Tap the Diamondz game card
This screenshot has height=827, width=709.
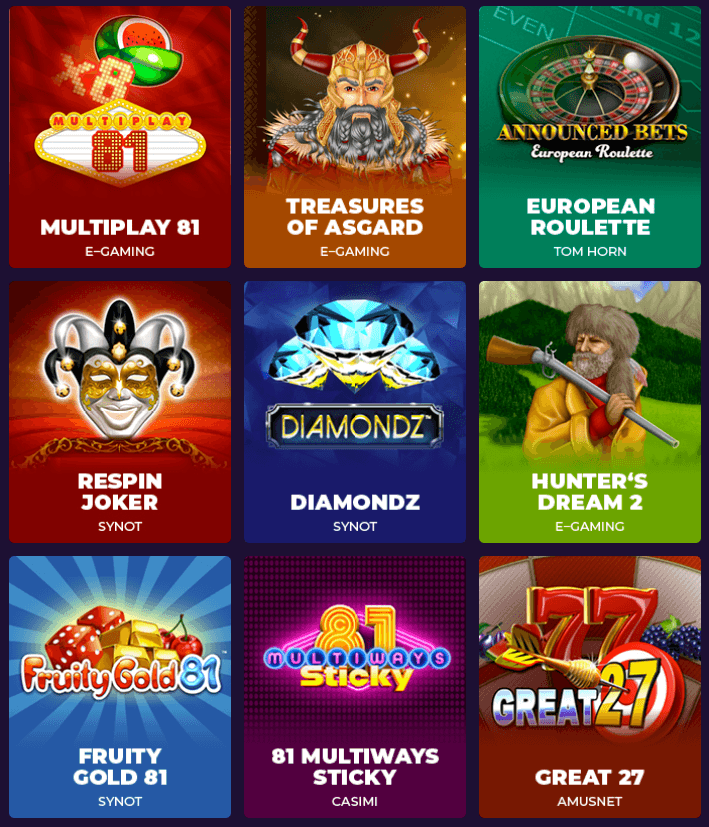tap(355, 412)
